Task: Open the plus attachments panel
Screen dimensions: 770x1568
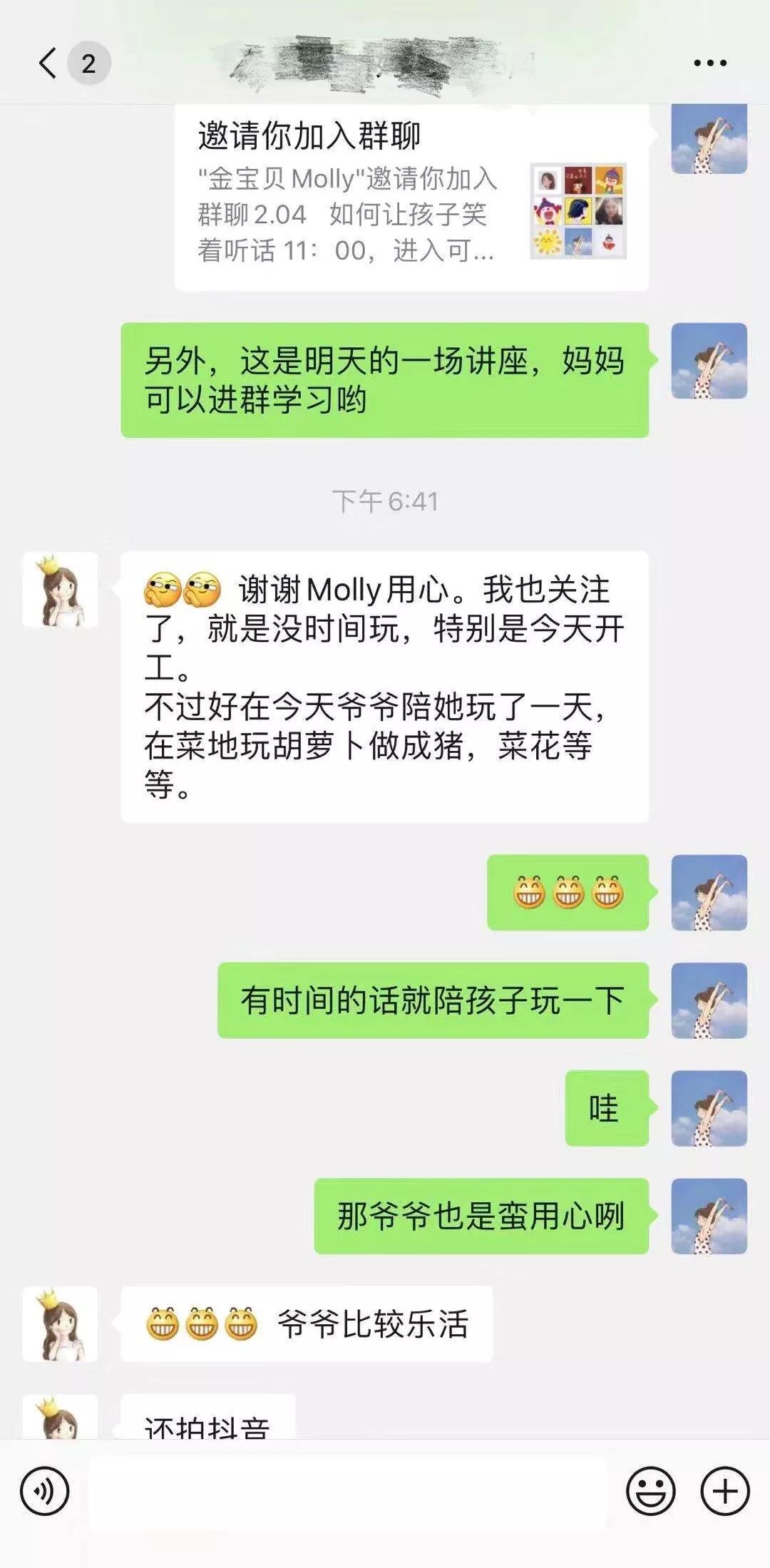Action: tap(725, 1490)
